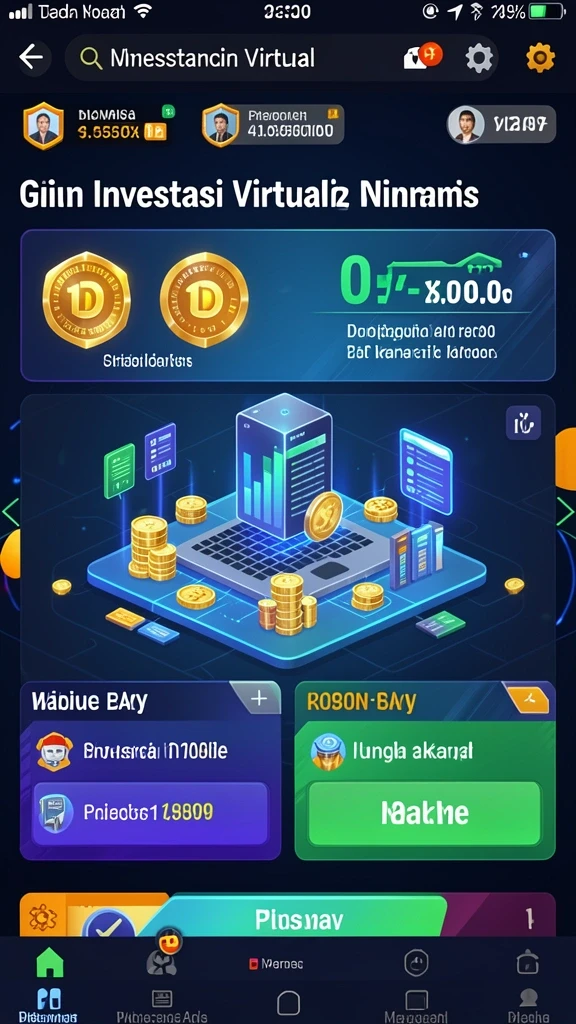
Task: Tap the green Plosnav banner button
Action: pyautogui.click(x=298, y=920)
